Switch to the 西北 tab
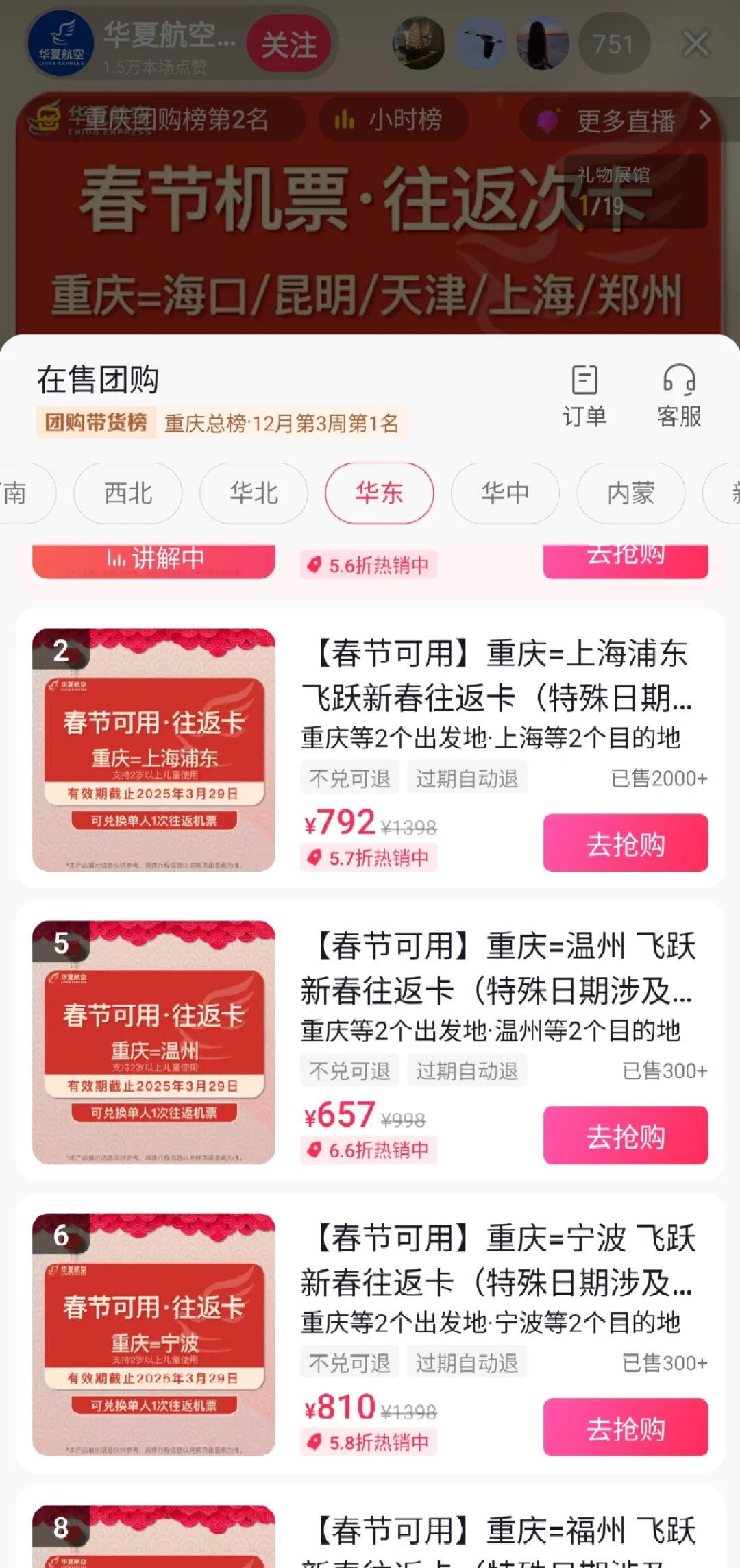This screenshot has height=1568, width=740. 128,493
